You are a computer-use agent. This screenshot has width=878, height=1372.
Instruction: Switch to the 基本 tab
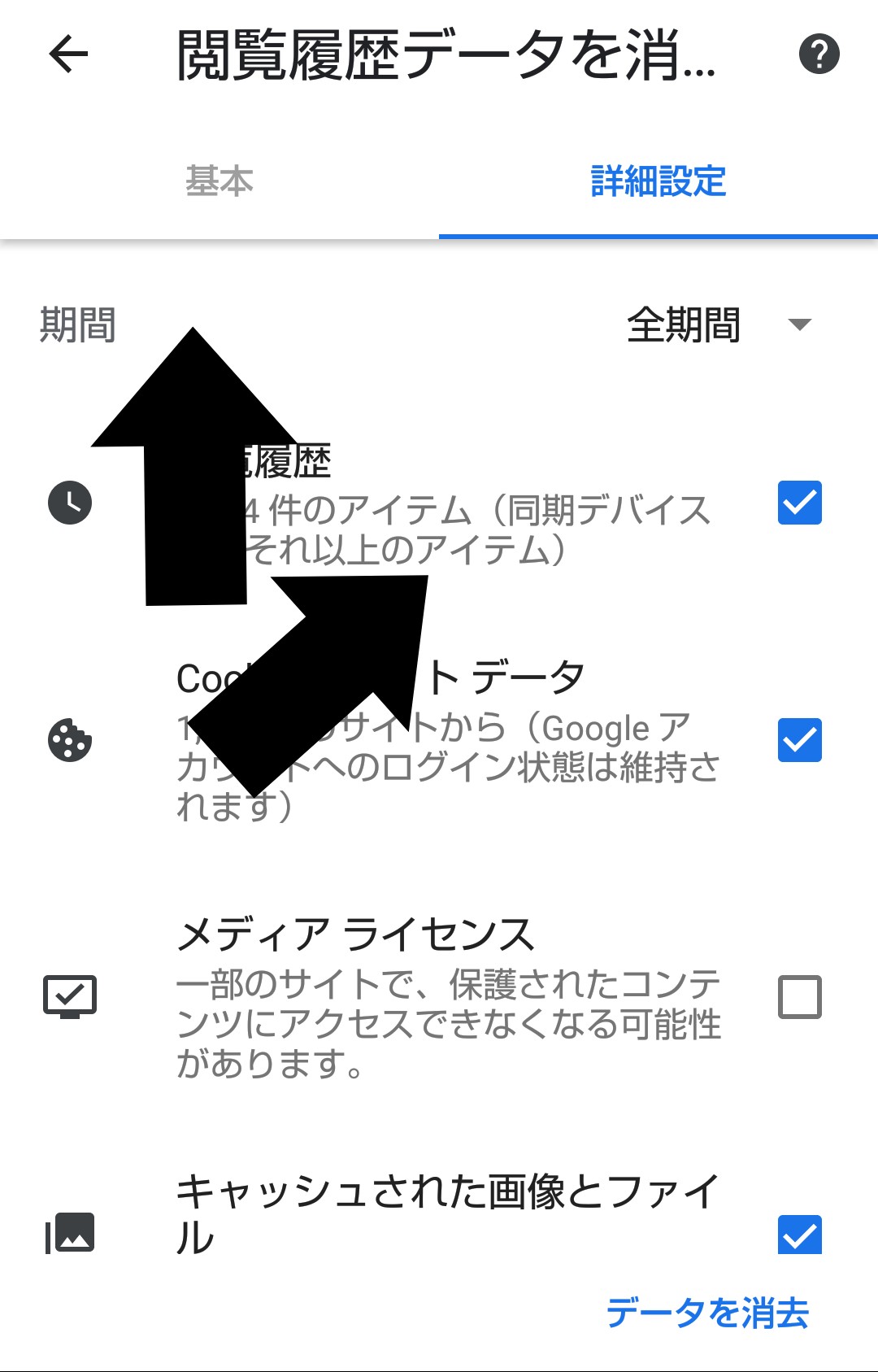[x=219, y=181]
